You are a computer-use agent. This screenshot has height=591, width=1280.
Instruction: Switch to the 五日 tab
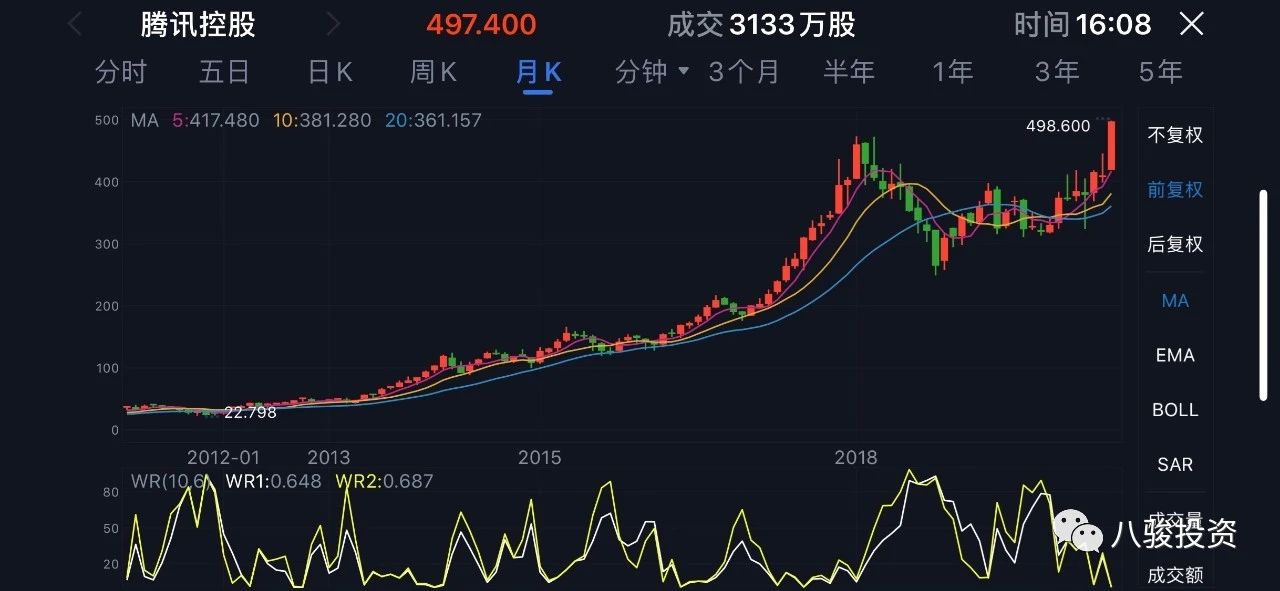pos(224,72)
